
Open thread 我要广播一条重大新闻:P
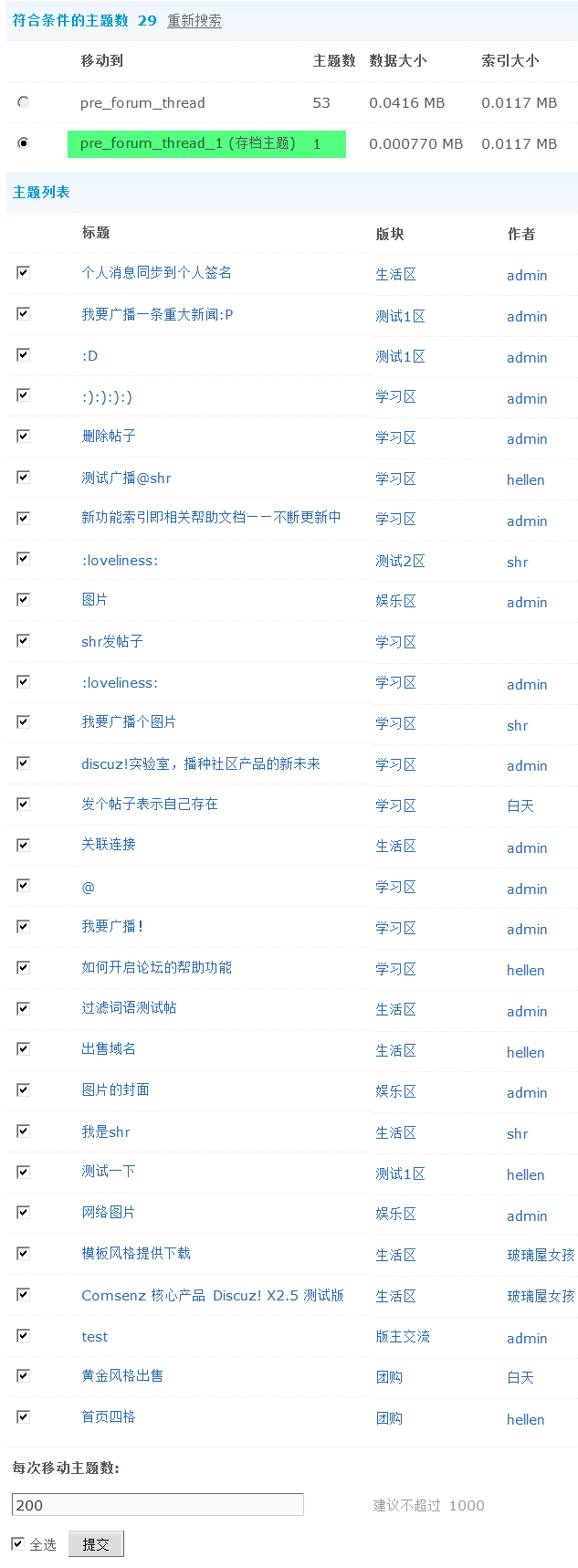157,314
